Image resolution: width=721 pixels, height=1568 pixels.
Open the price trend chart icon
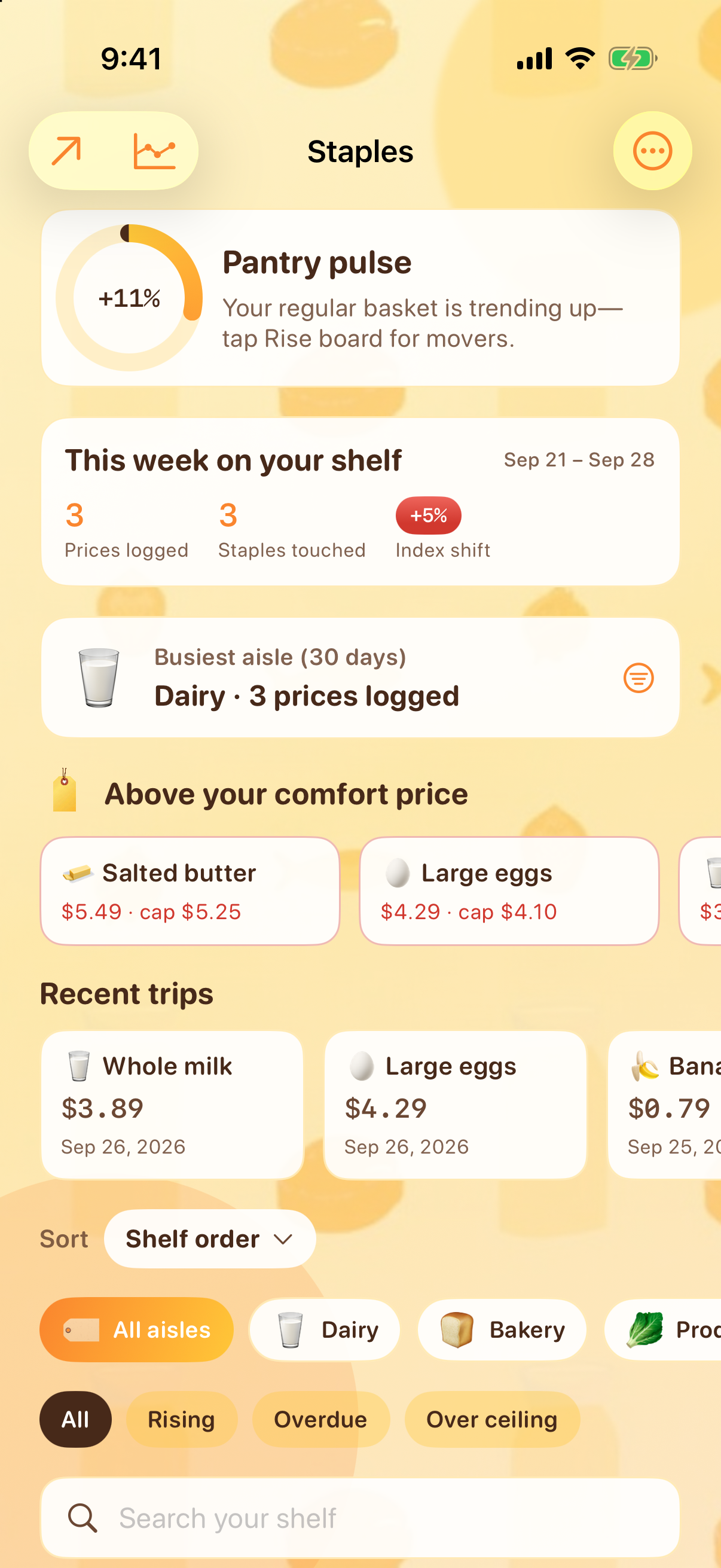pyautogui.click(x=155, y=151)
